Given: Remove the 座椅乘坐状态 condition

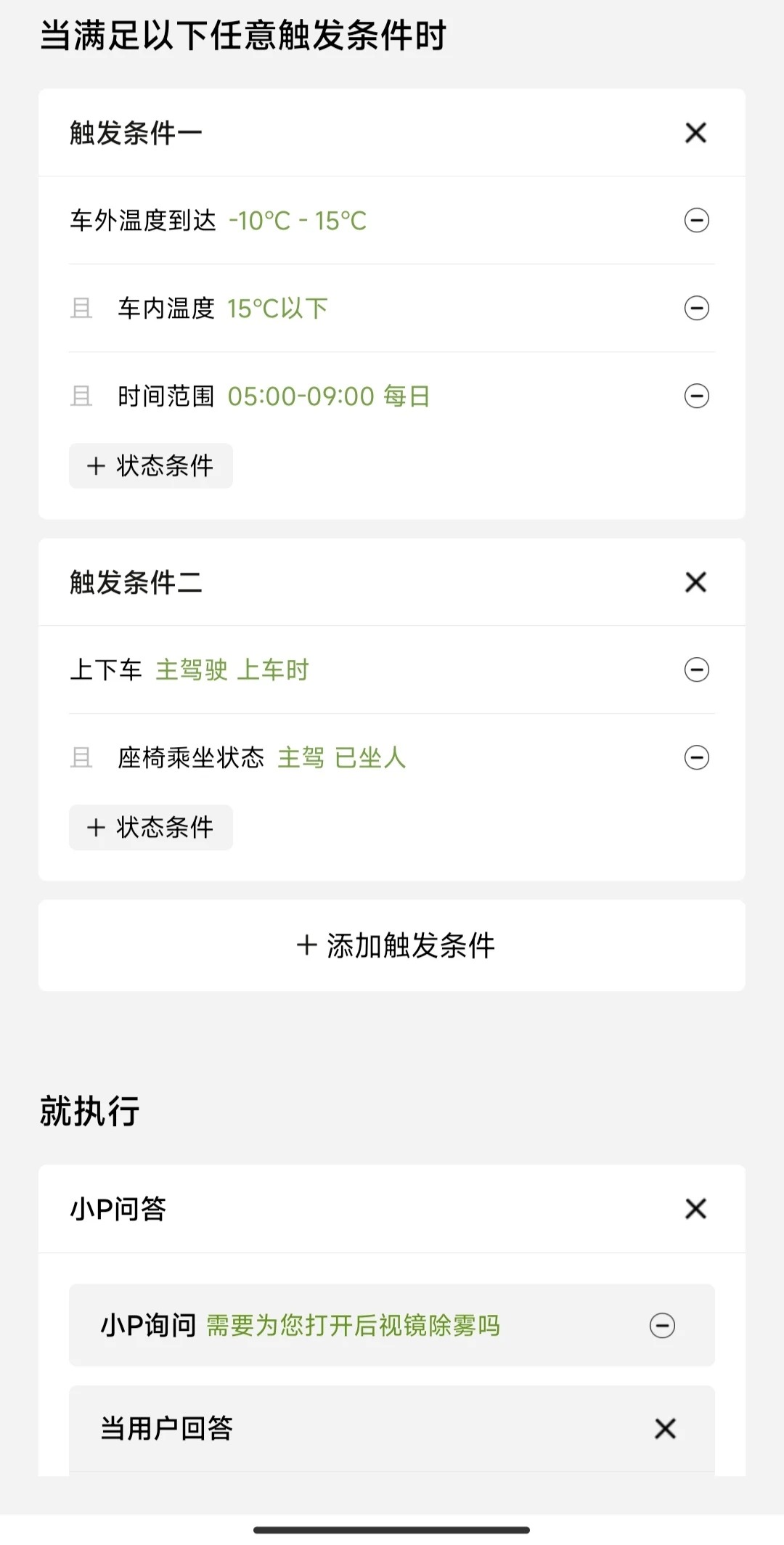Looking at the screenshot, I should [x=697, y=757].
